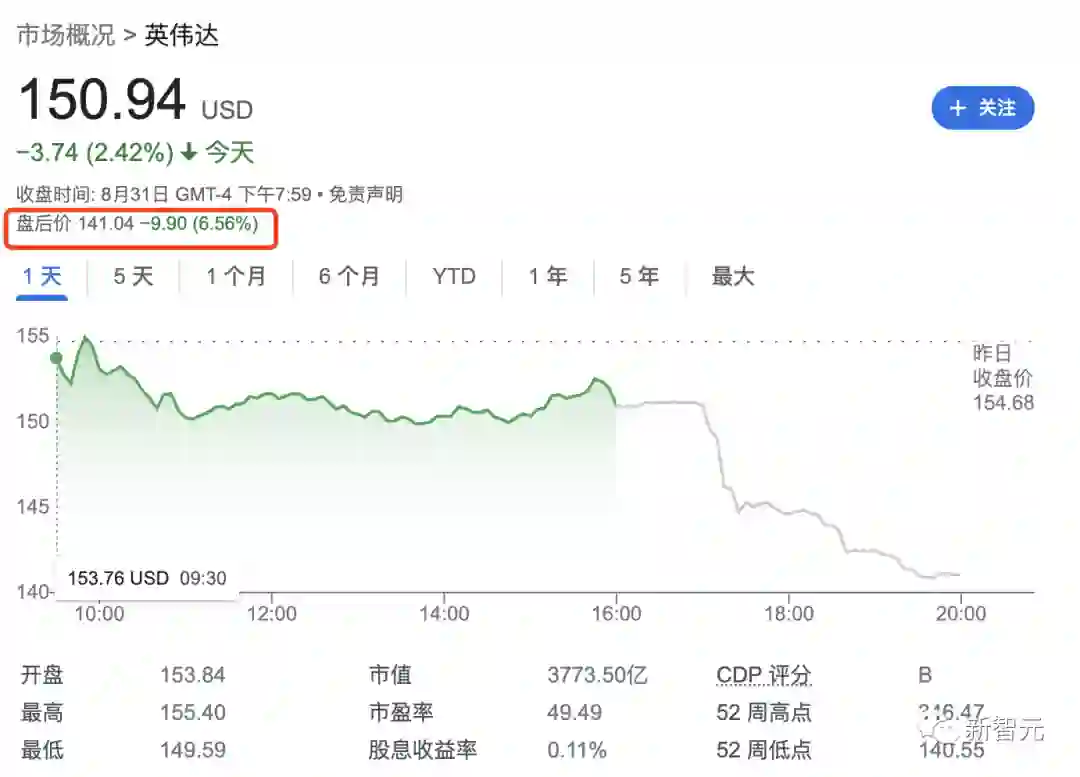Select the 1 天 range tab
Image resolution: width=1080 pixels, height=777 pixels.
(42, 277)
